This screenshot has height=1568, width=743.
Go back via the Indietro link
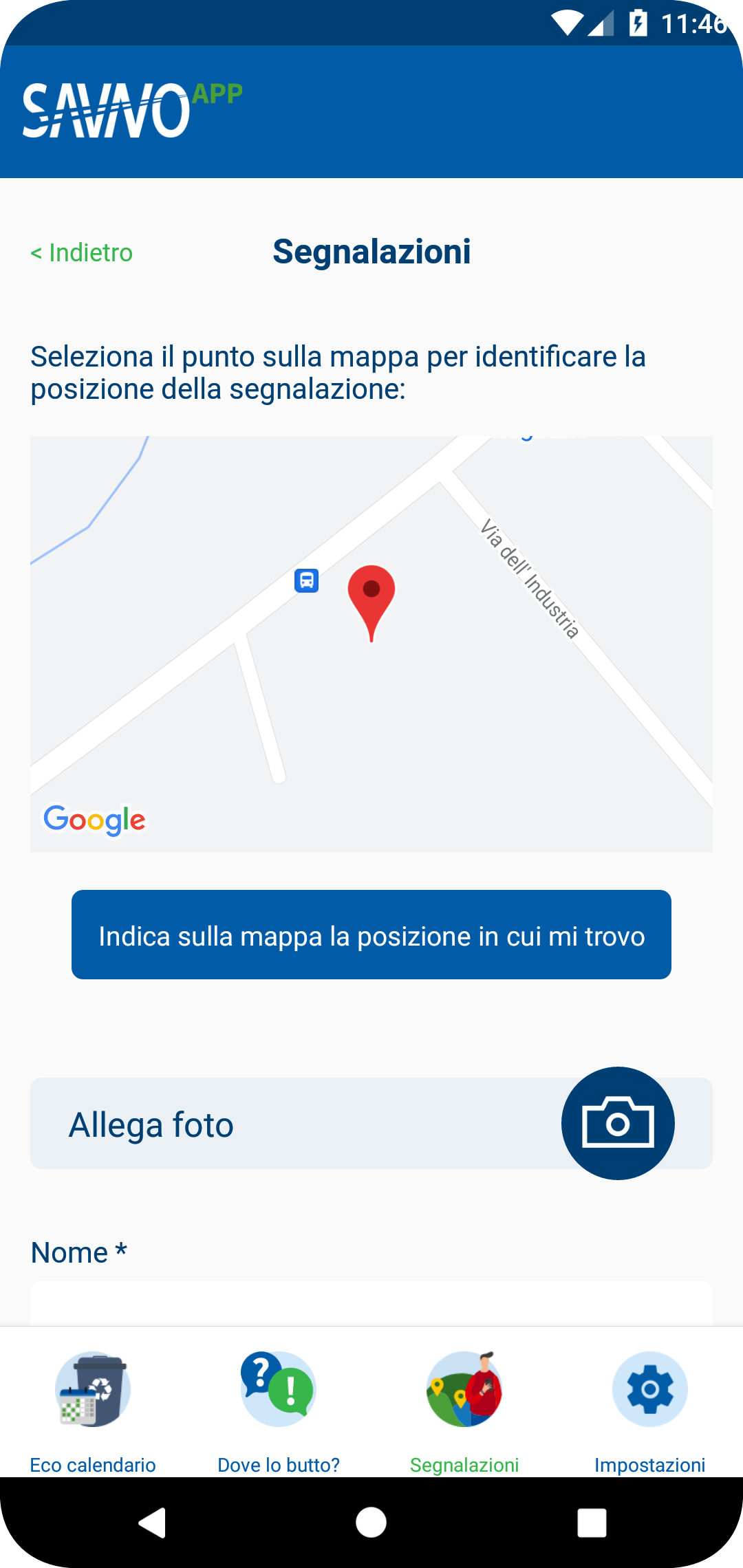[x=82, y=253]
